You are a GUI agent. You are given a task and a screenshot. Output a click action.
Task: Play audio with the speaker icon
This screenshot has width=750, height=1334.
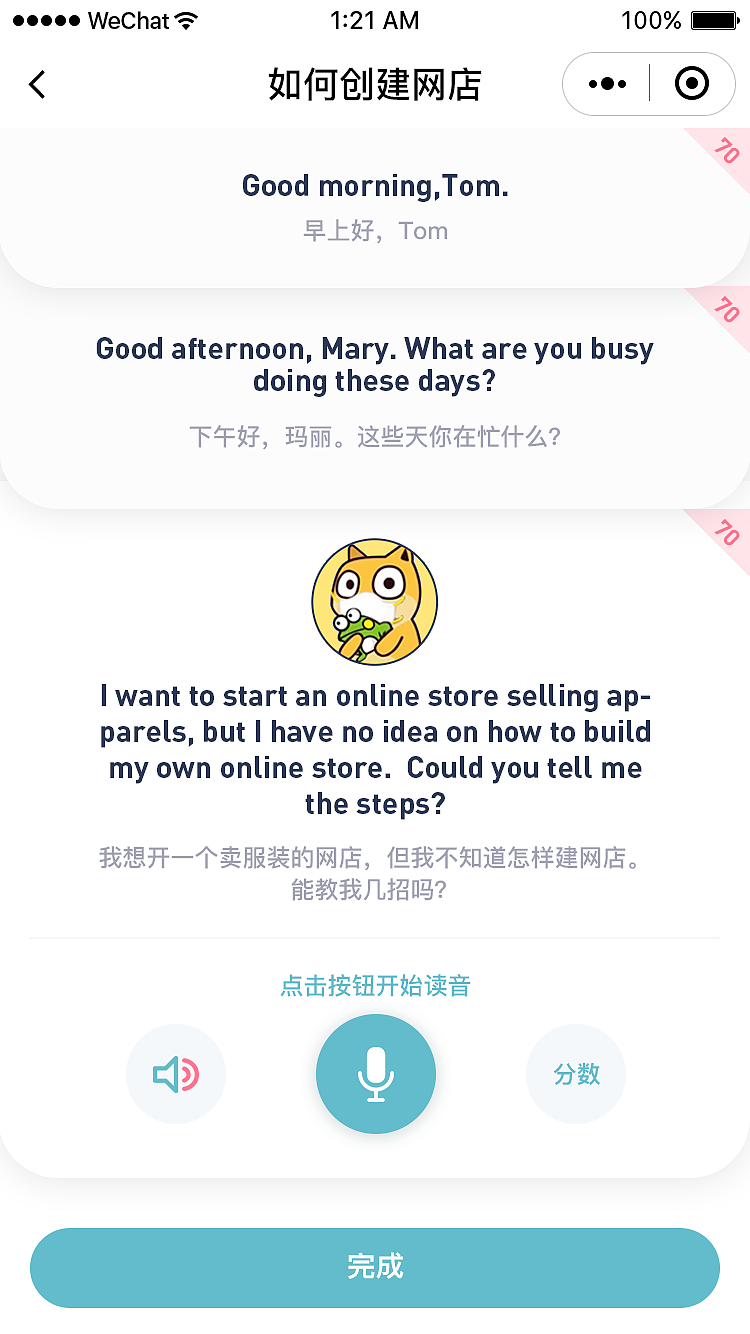[x=176, y=1073]
